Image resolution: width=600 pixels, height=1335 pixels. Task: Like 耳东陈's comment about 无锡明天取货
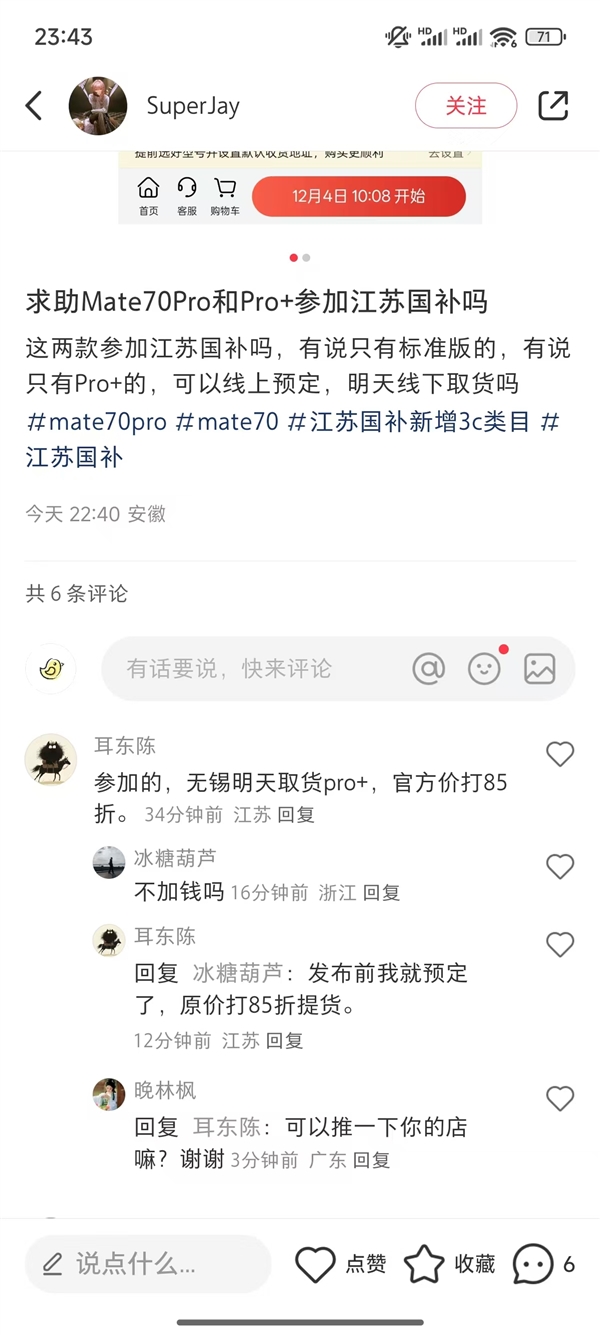pos(560,754)
